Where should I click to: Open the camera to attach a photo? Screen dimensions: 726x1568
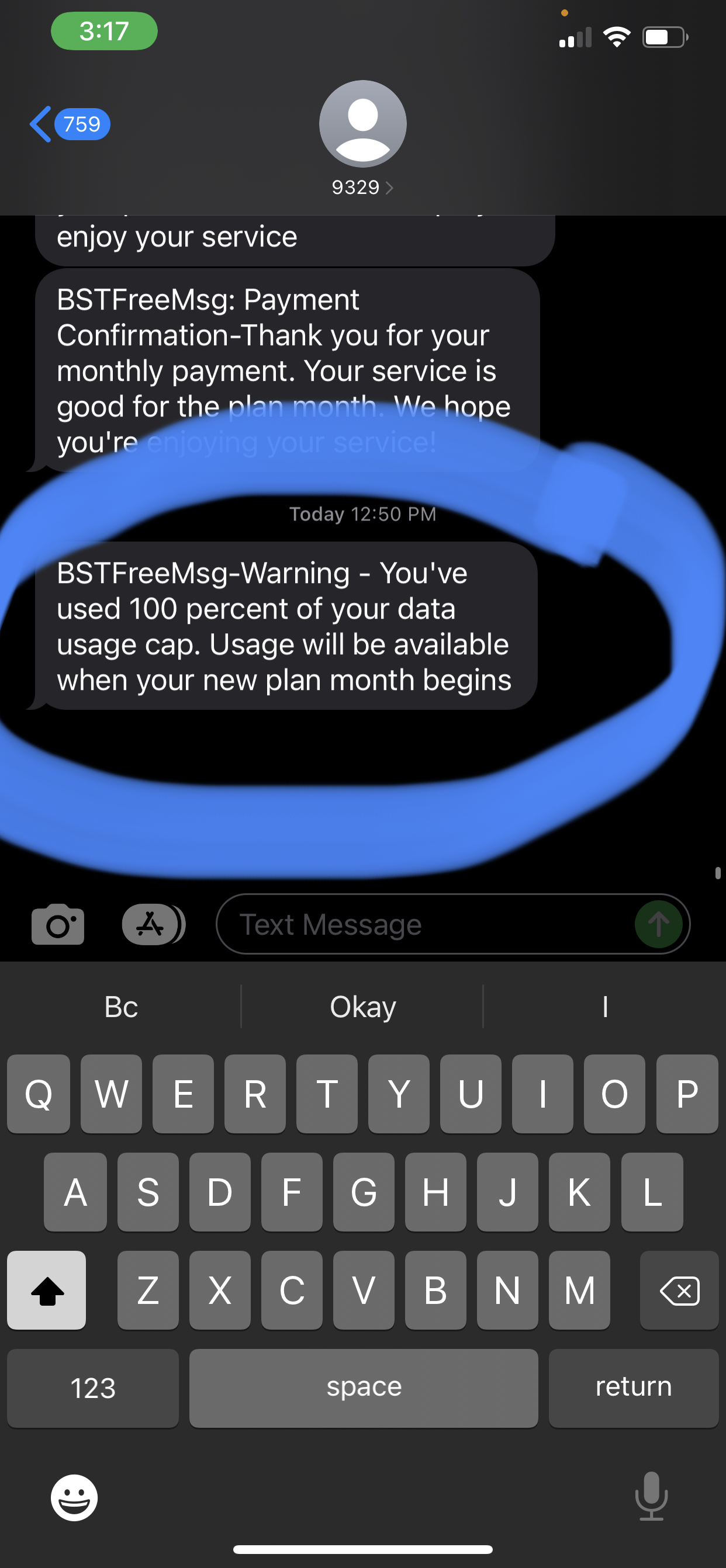58,925
